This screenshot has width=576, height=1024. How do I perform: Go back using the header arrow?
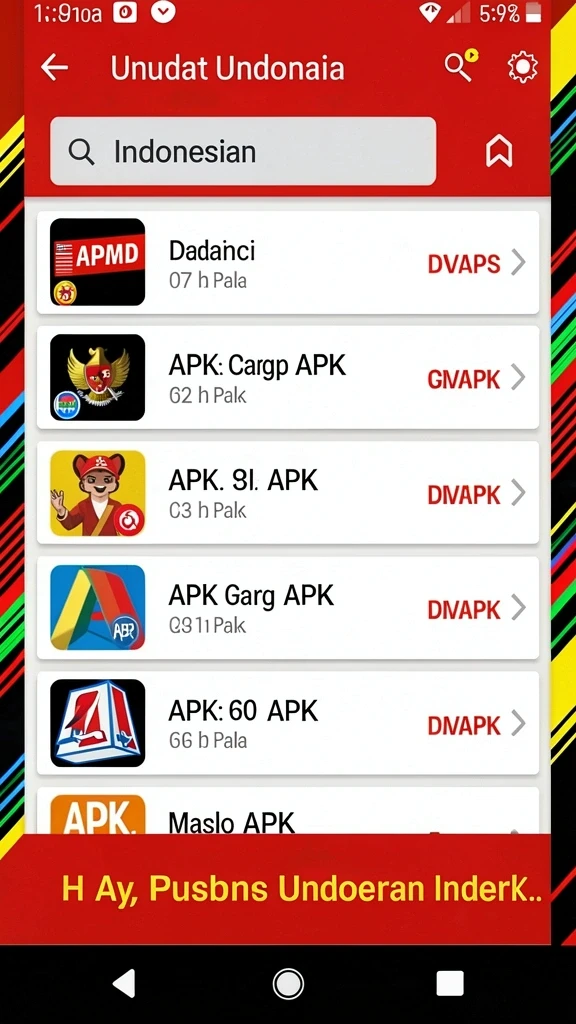pos(54,67)
